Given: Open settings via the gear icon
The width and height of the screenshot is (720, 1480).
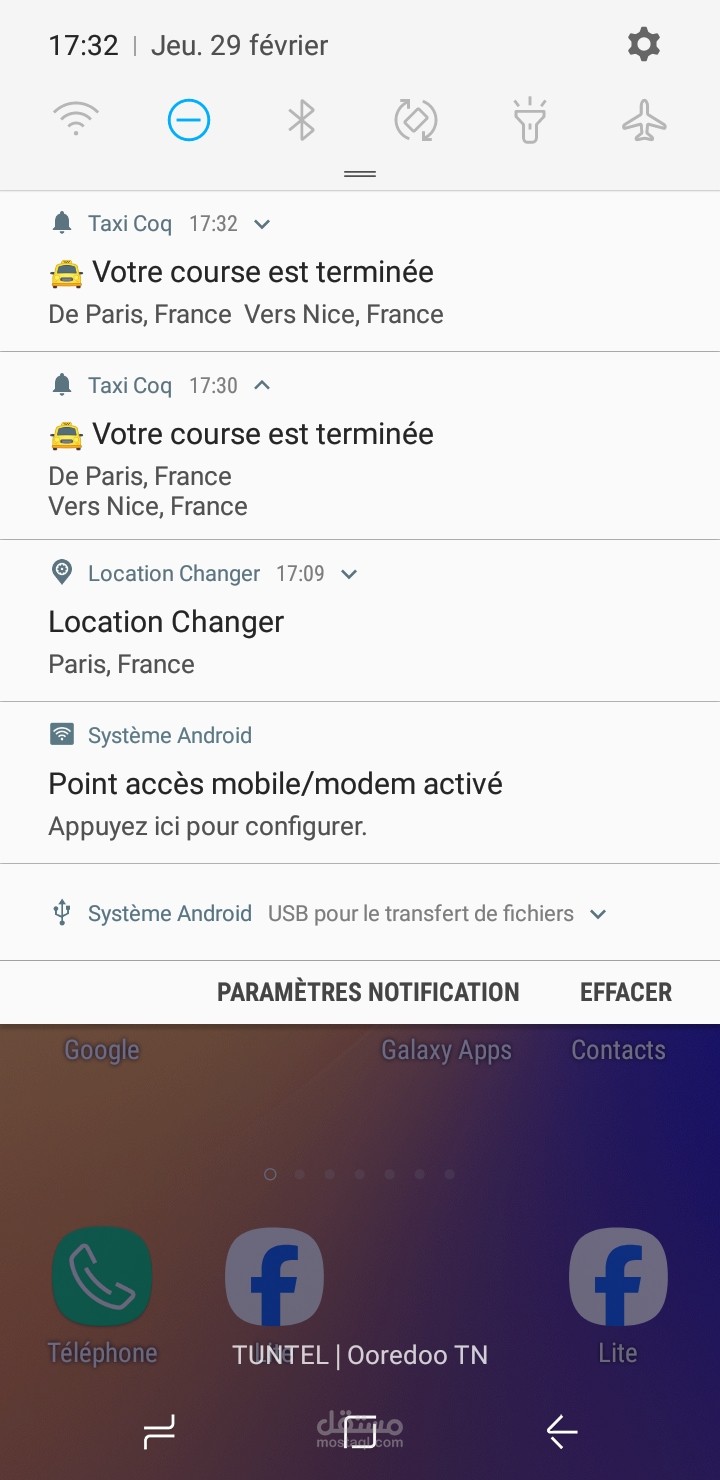Looking at the screenshot, I should point(643,44).
